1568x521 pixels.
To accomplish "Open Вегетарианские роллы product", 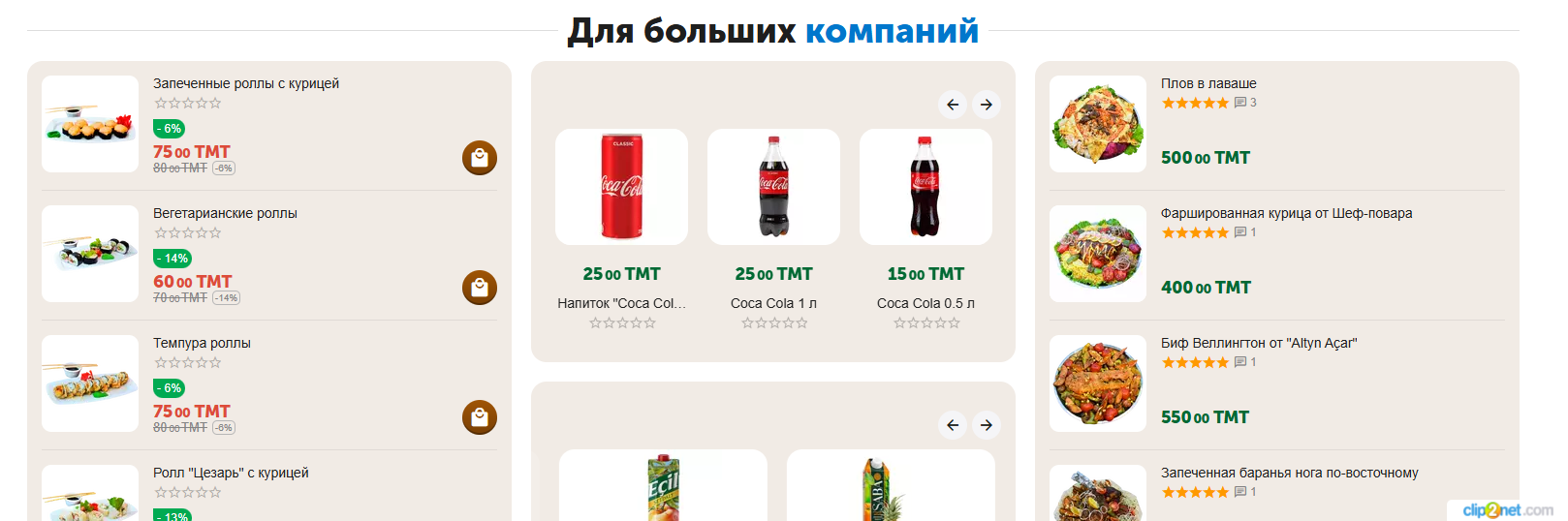I will [x=225, y=214].
